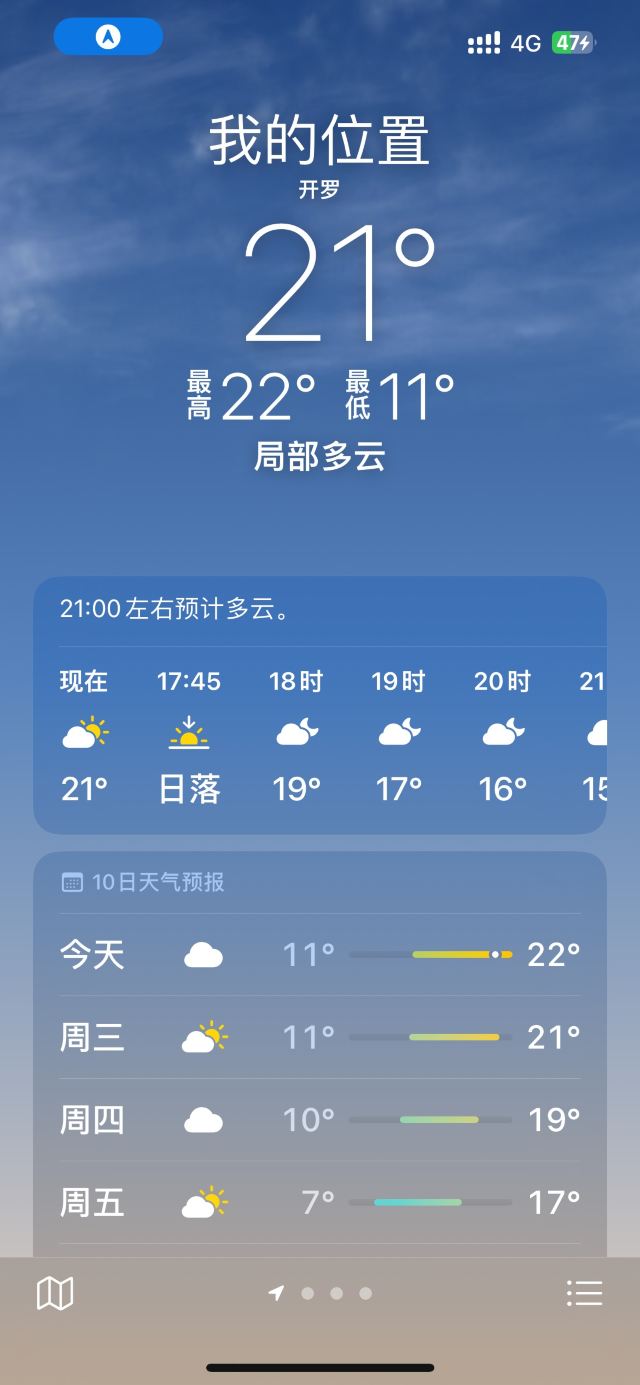Open the city list

tap(584, 1293)
